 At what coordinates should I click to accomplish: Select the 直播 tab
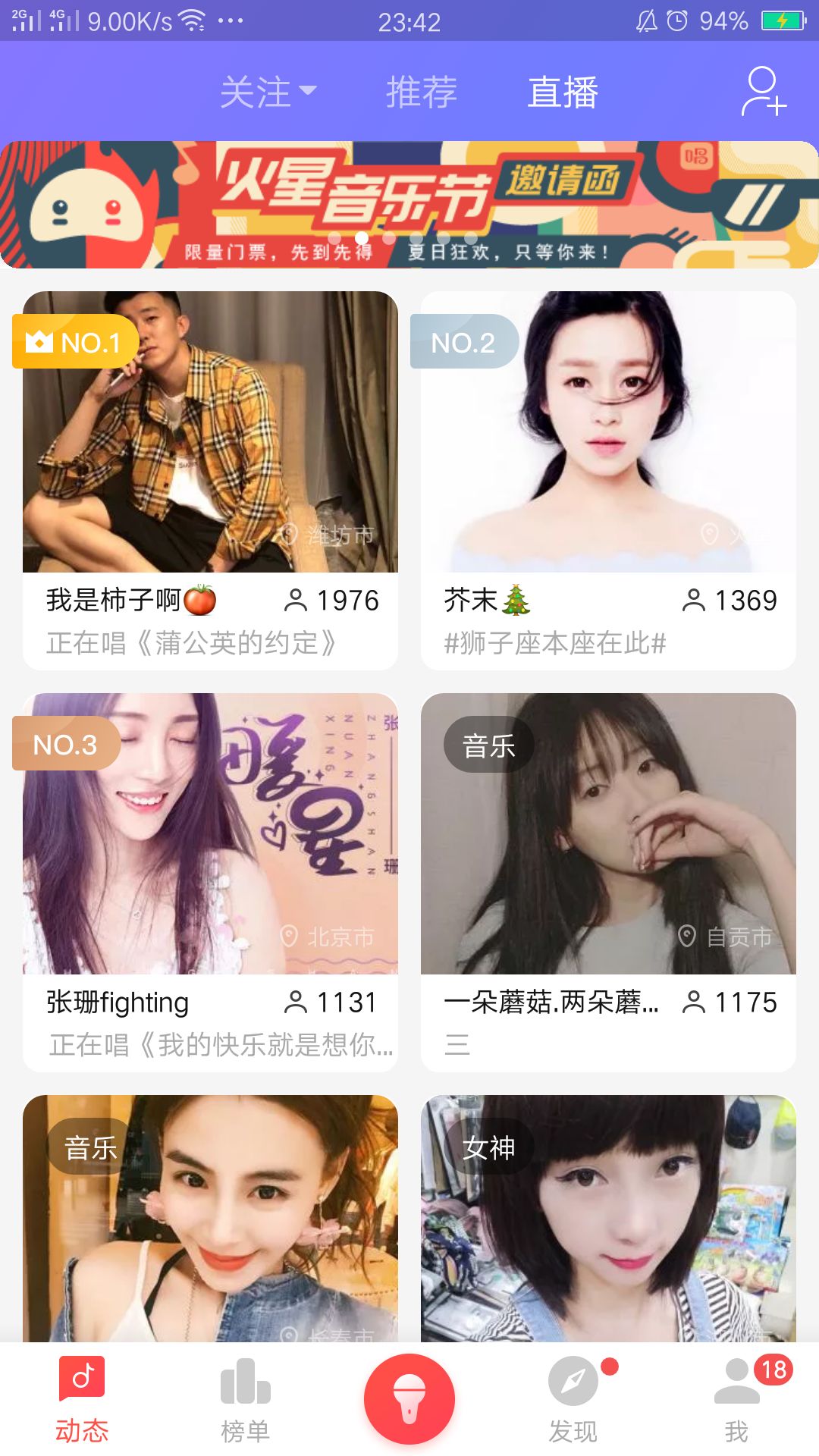(x=563, y=93)
